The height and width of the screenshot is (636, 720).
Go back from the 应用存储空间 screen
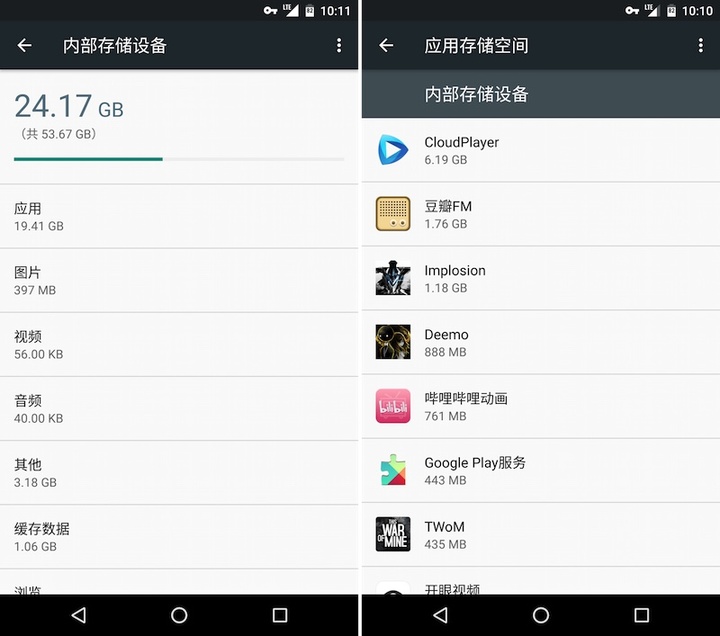(386, 45)
